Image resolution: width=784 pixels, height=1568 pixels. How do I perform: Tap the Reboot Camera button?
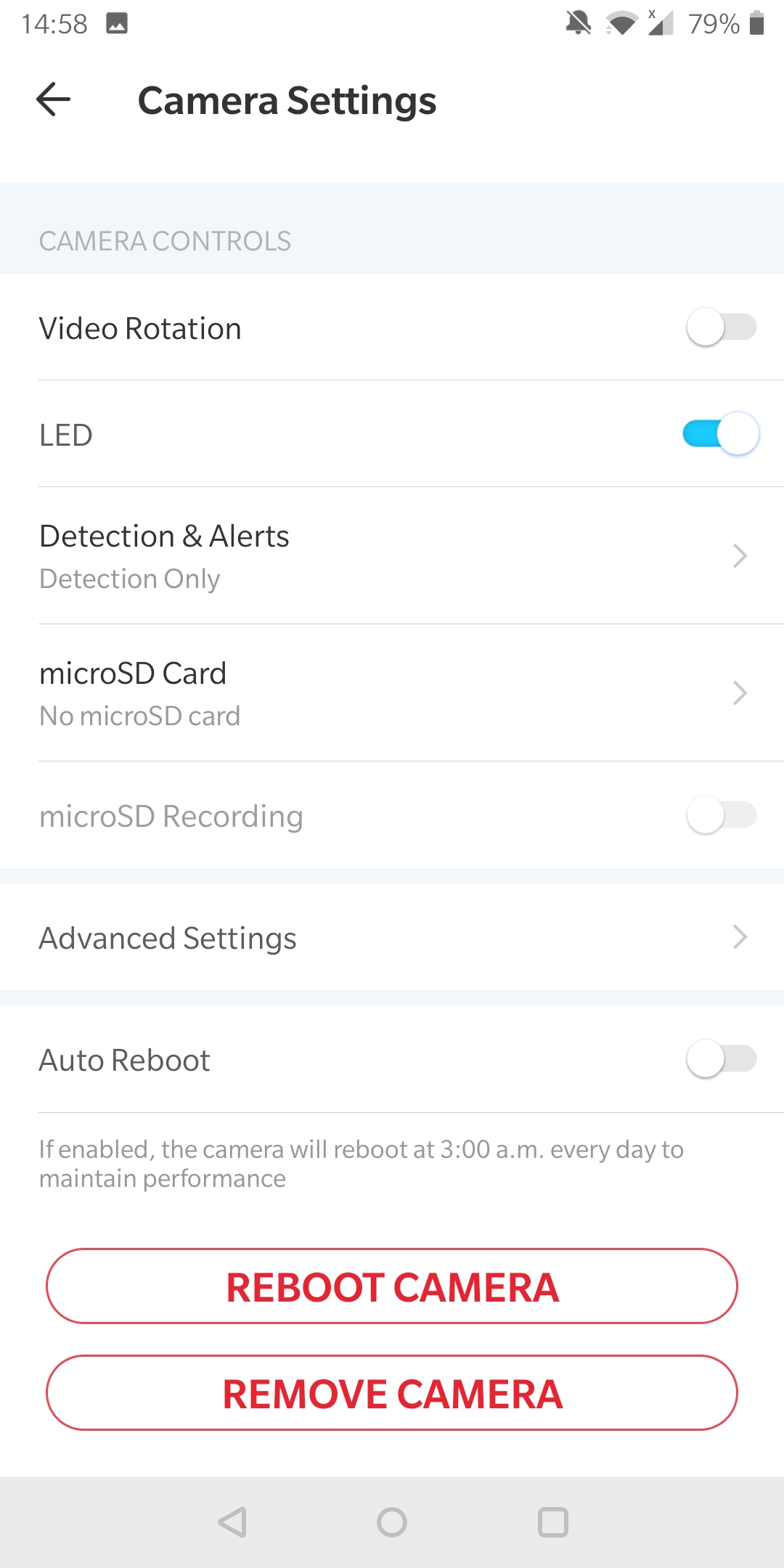[x=392, y=1286]
